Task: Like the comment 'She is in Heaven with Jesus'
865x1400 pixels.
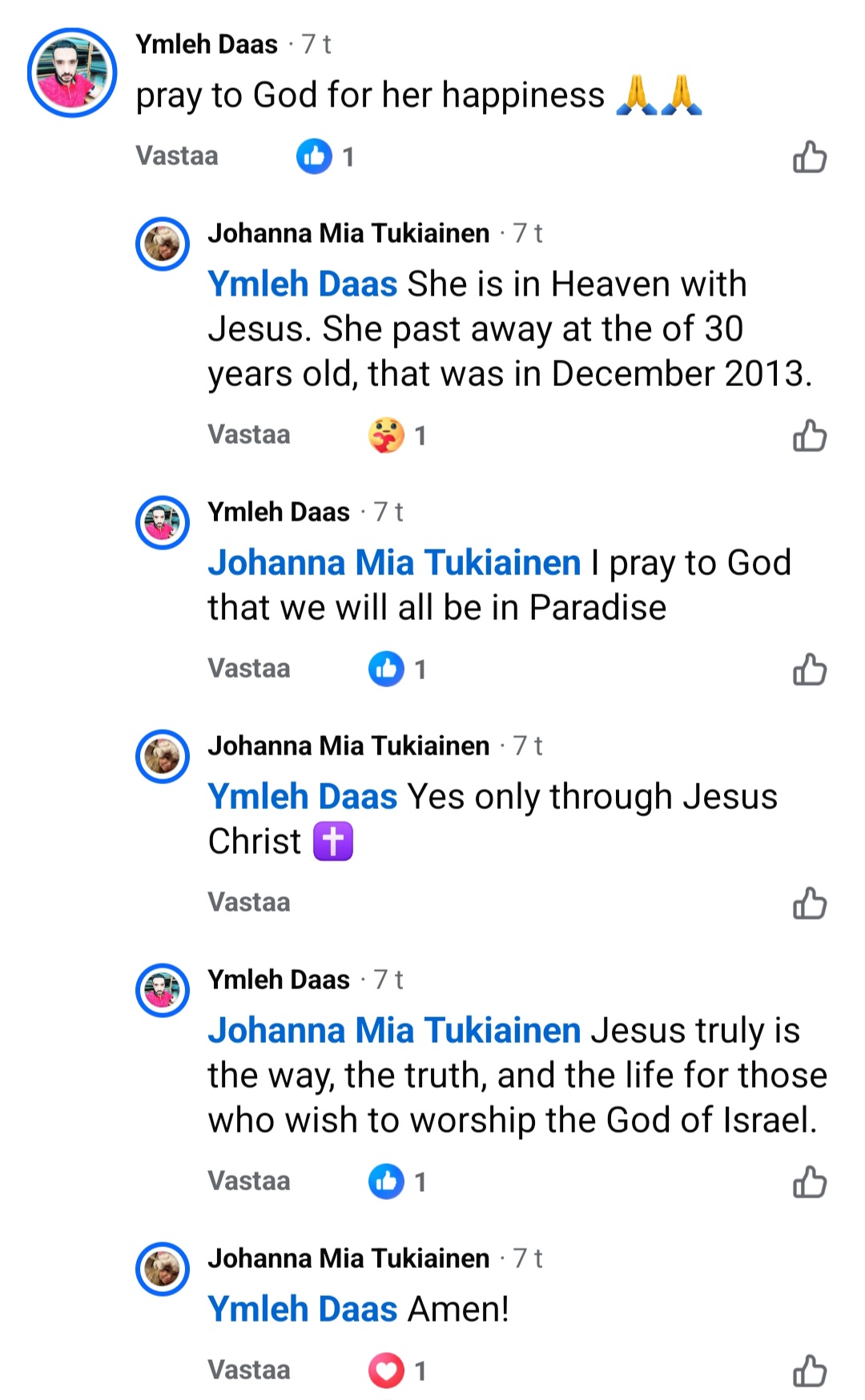Action: (809, 436)
